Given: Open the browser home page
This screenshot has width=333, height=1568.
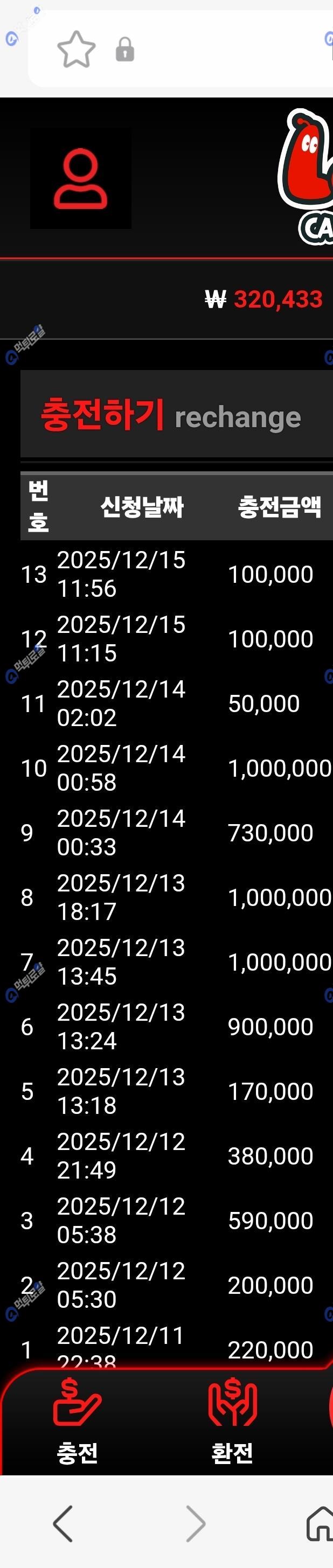Looking at the screenshot, I should tap(320, 1524).
